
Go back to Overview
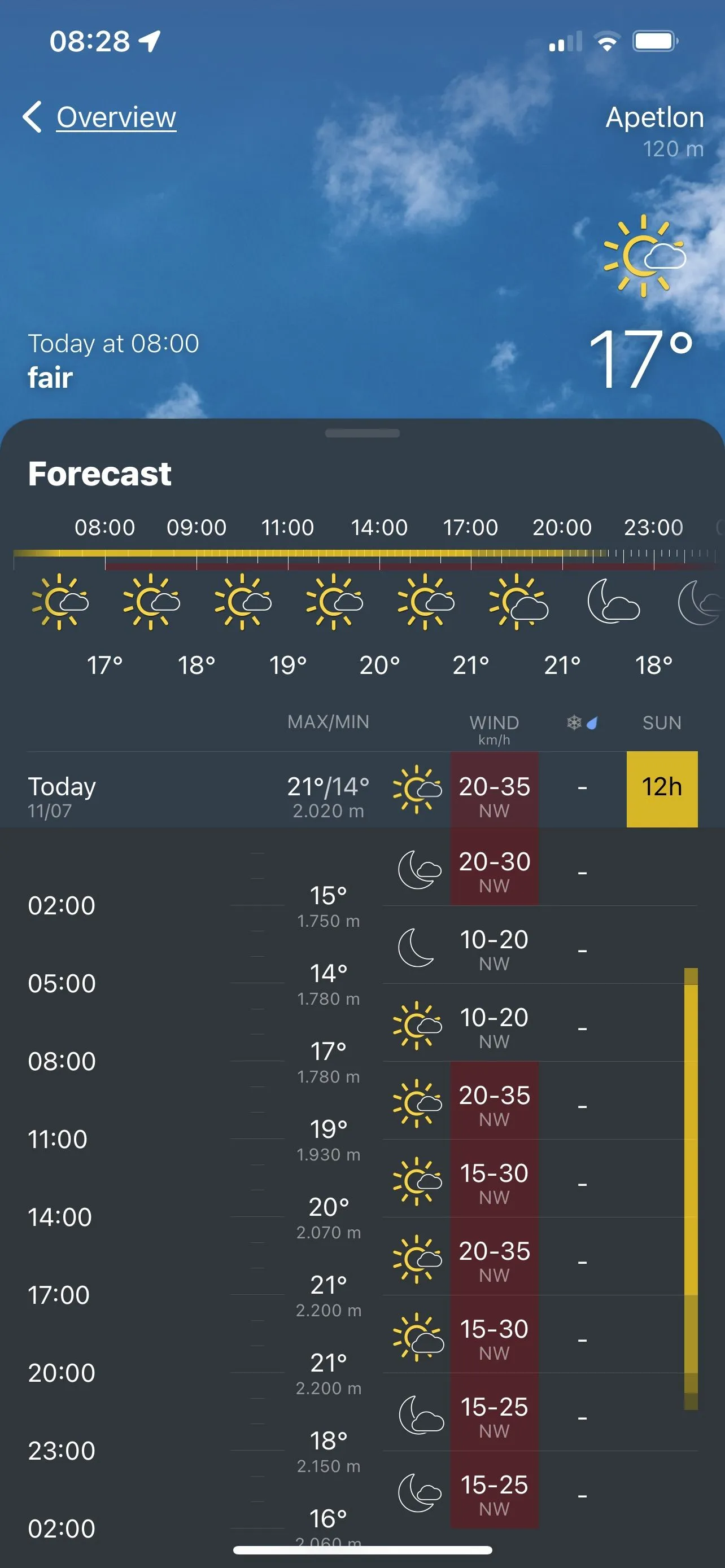(x=101, y=117)
